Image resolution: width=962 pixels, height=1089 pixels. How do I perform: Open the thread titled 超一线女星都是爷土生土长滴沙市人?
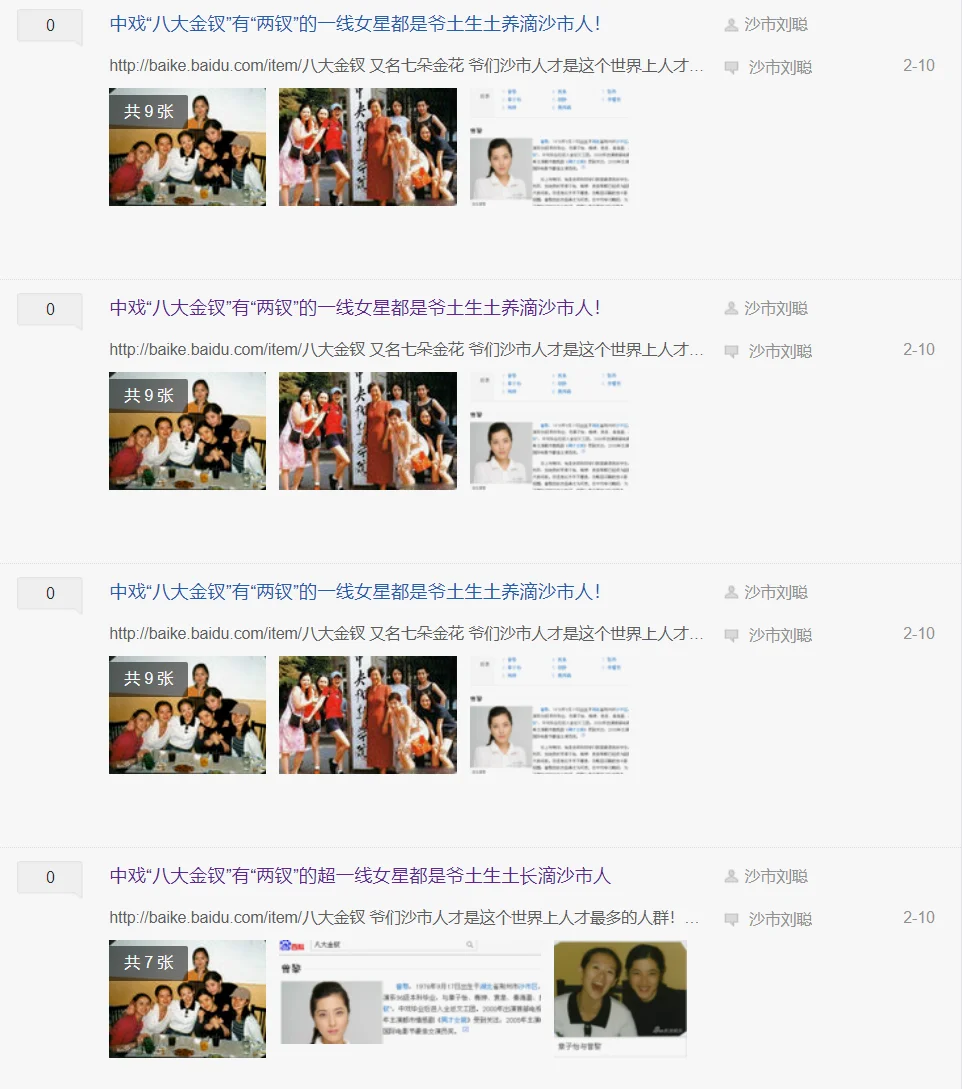point(360,876)
